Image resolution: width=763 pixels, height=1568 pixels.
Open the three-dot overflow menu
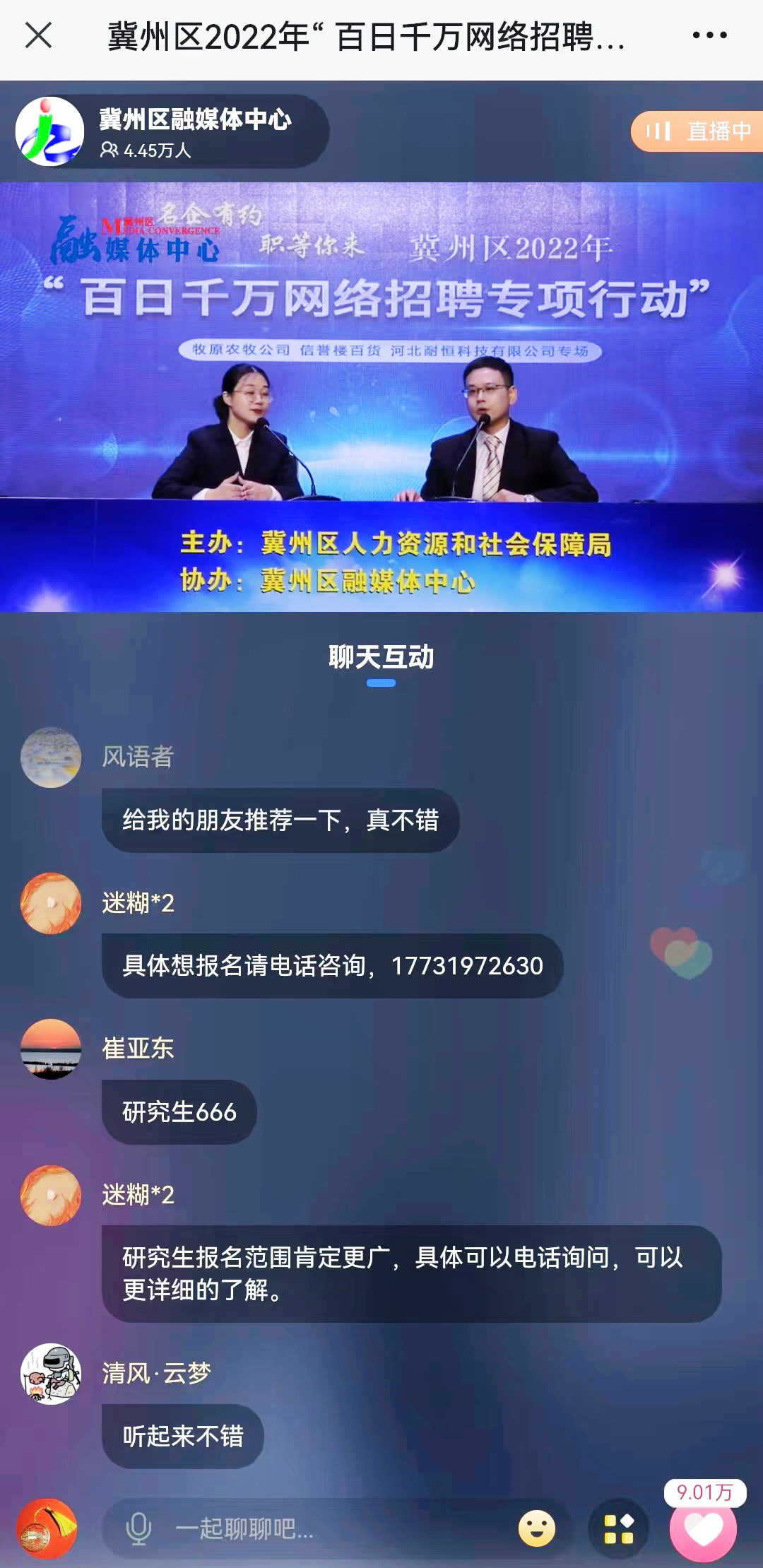pos(709,35)
